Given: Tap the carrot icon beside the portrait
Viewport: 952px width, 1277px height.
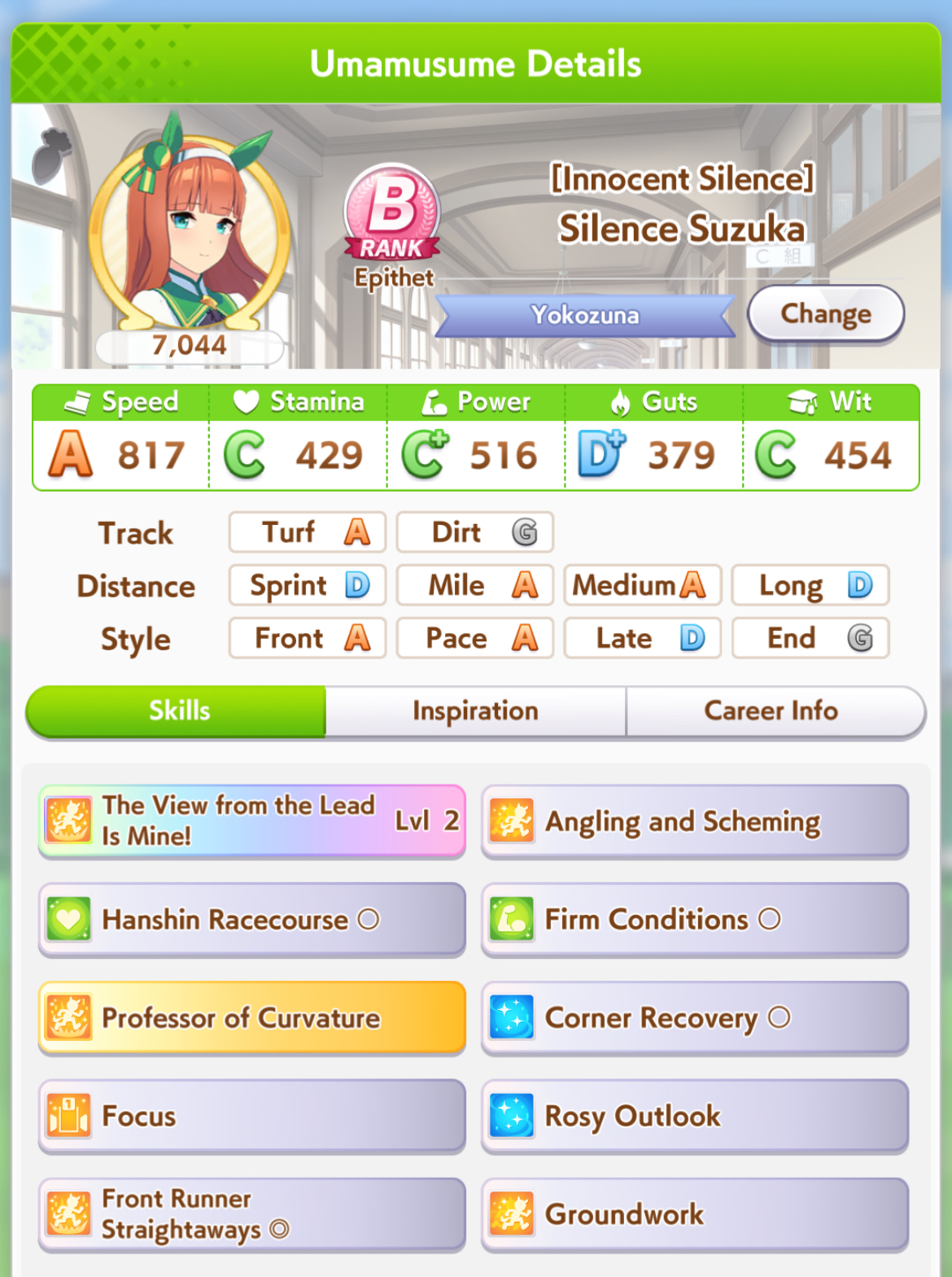Looking at the screenshot, I should coord(51,155).
